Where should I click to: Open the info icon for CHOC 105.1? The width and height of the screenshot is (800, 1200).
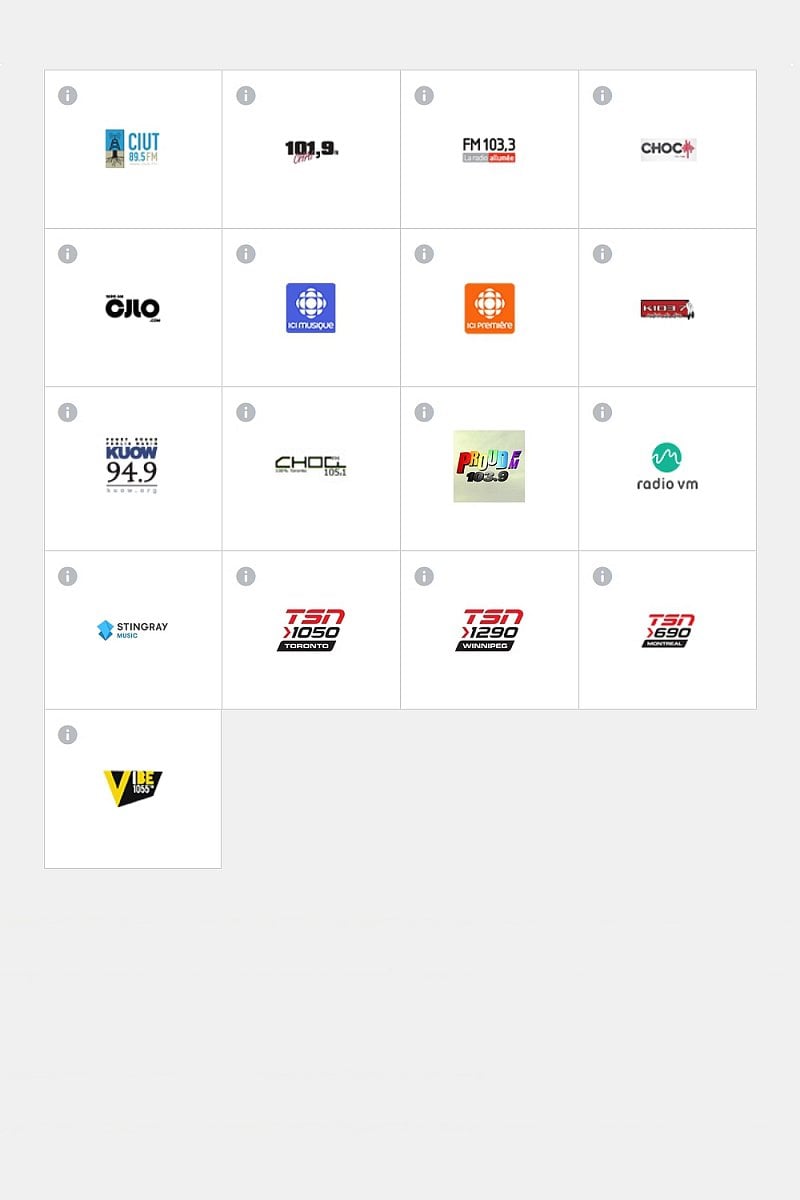[x=245, y=411]
